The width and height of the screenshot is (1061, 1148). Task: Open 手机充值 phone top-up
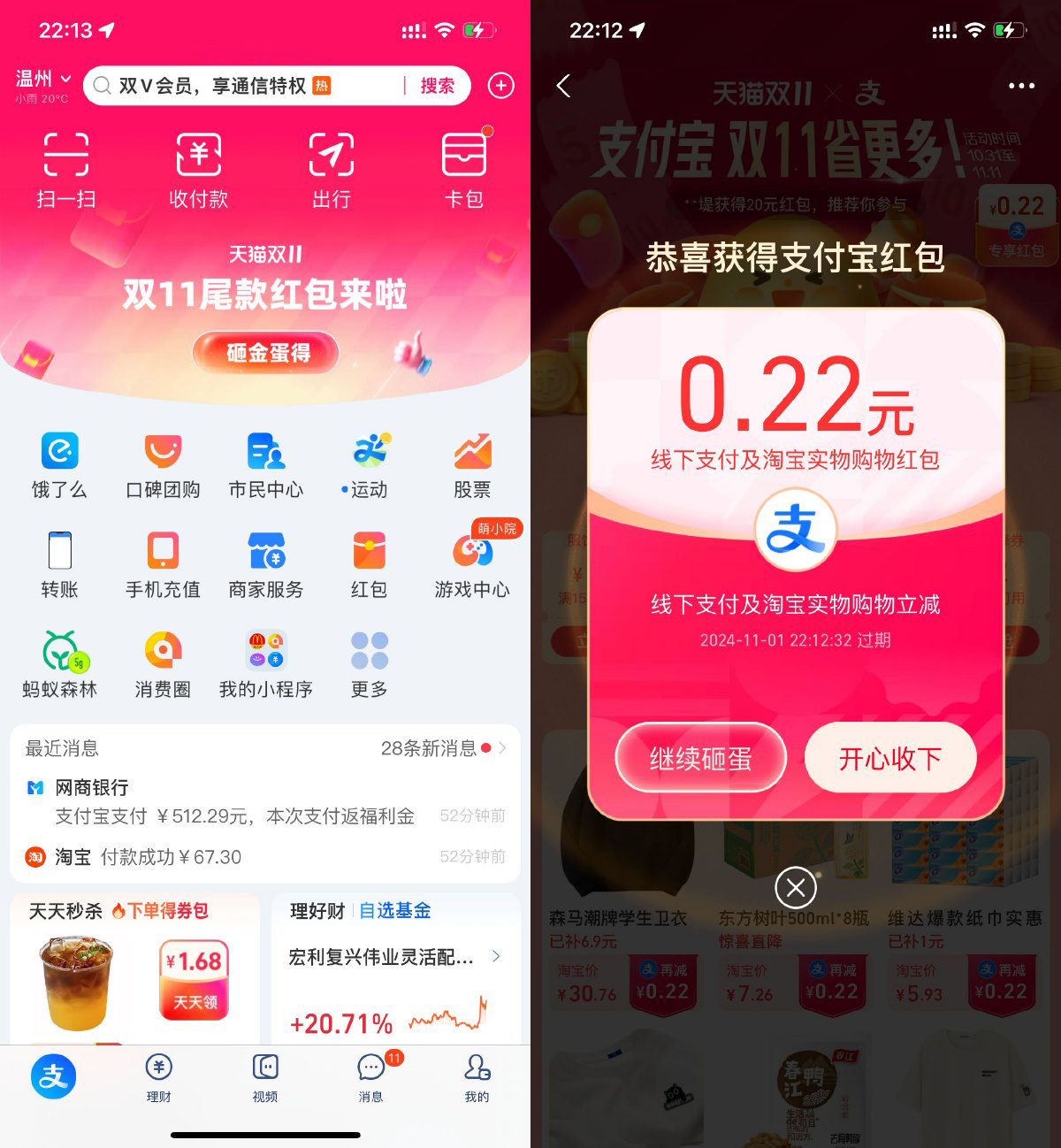(x=163, y=565)
